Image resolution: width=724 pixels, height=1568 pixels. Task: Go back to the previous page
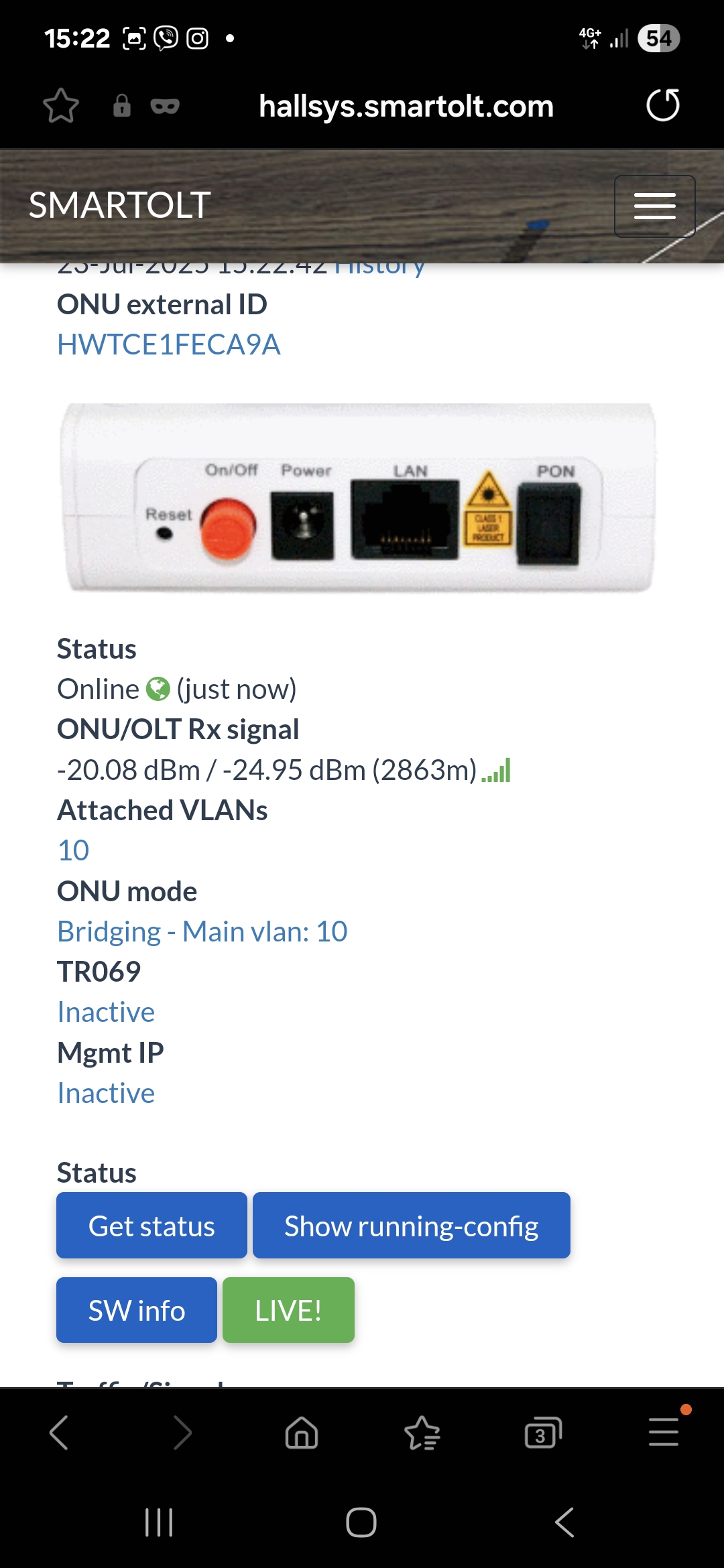coord(59,1433)
